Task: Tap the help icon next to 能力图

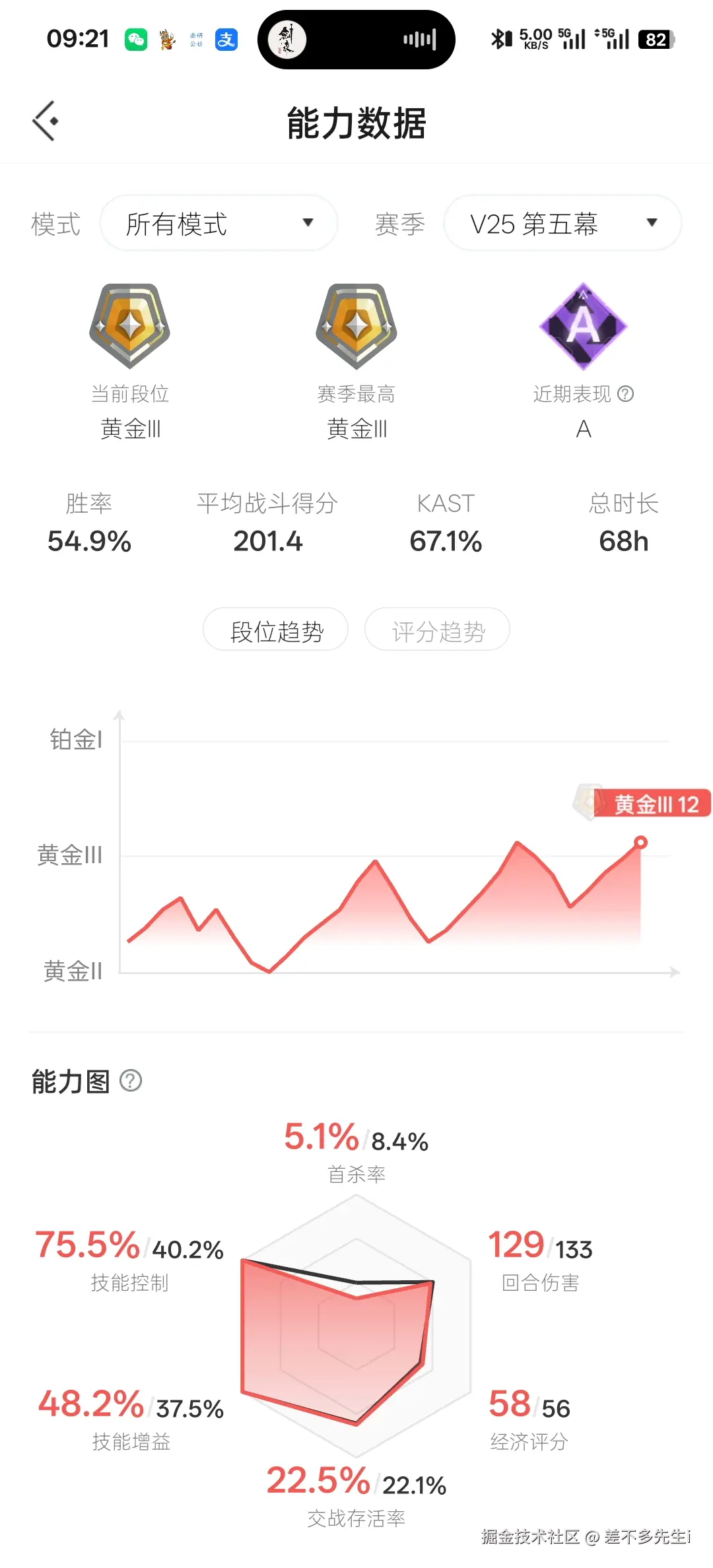Action: coord(130,1081)
